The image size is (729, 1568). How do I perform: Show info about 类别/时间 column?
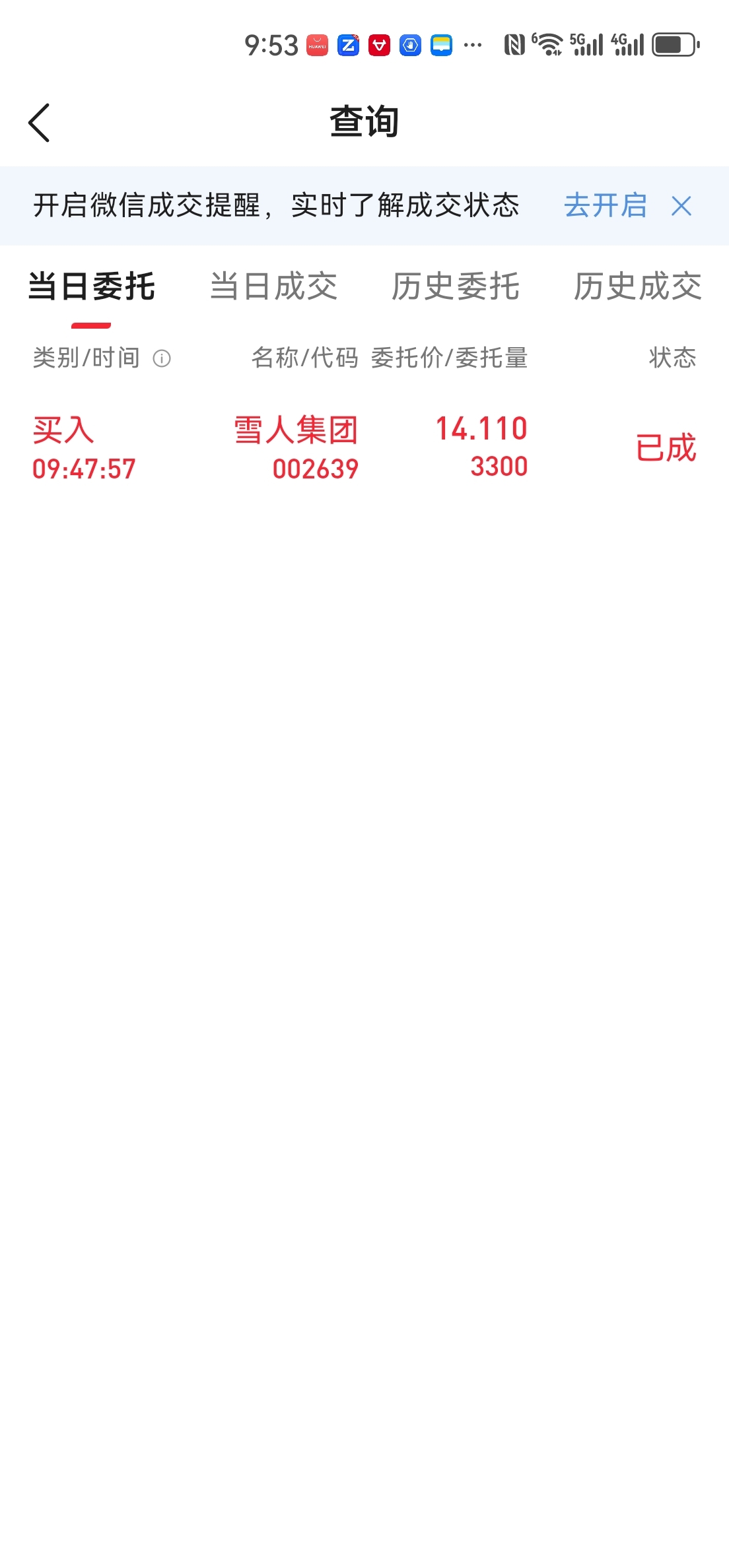point(162,358)
